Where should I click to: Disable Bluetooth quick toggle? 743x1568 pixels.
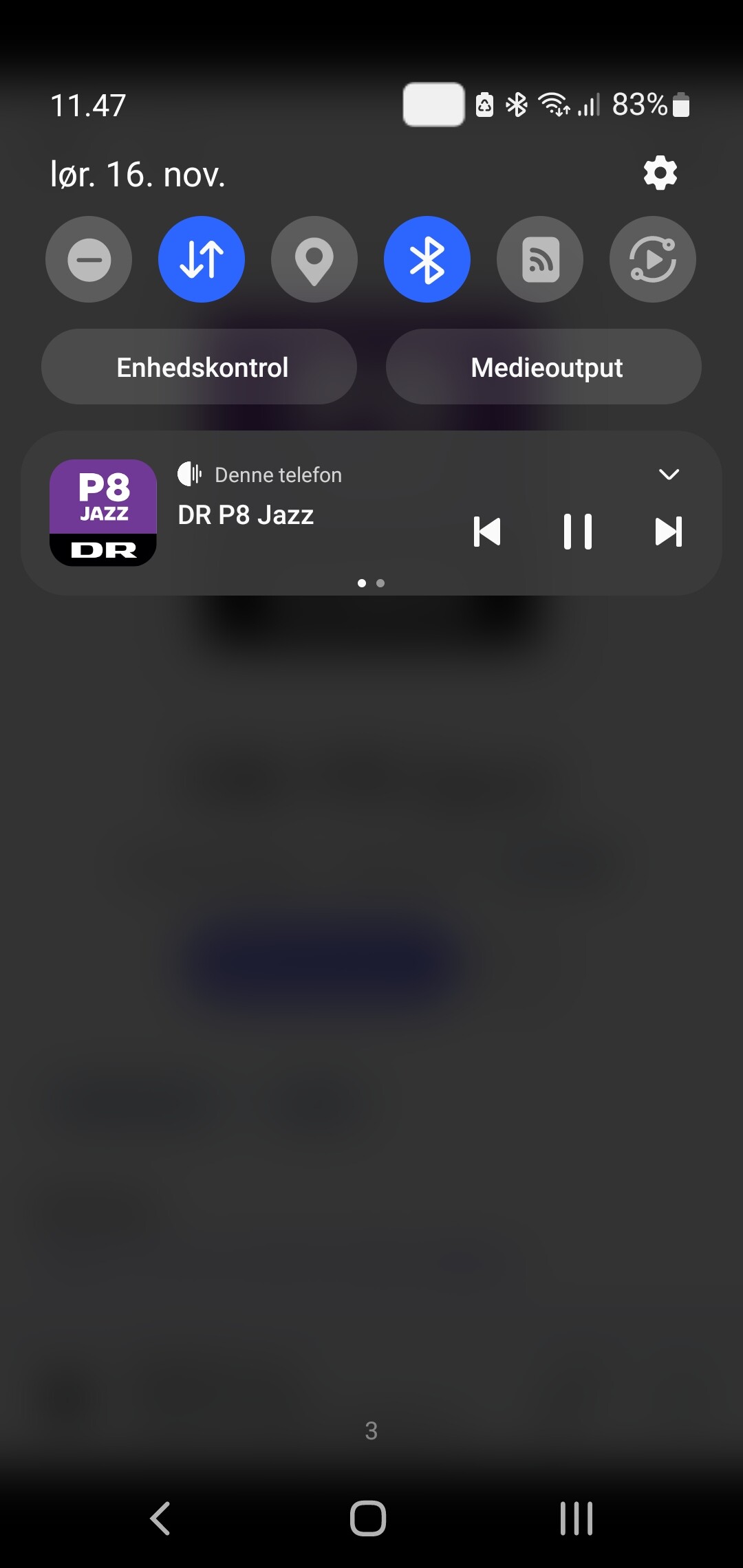pos(427,259)
